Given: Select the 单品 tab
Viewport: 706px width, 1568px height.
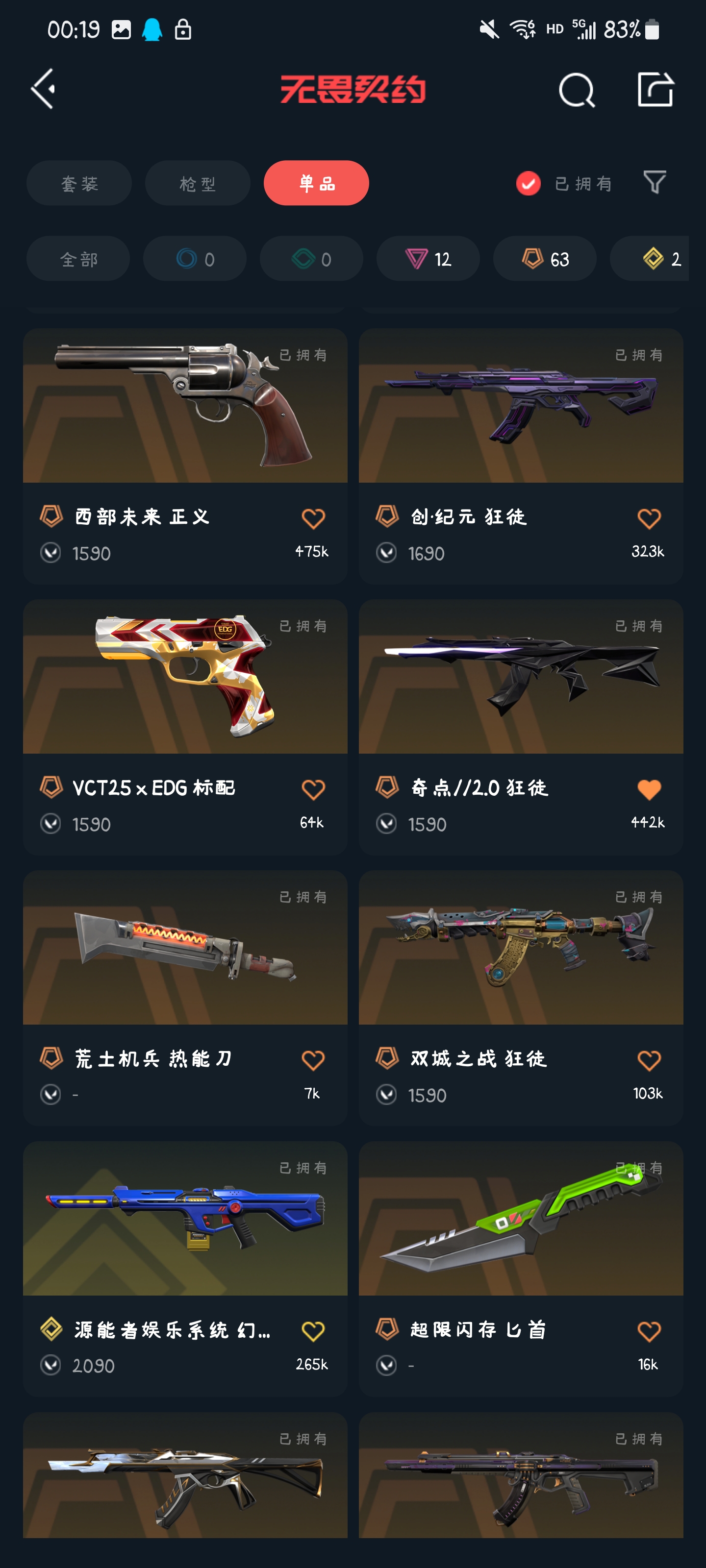Looking at the screenshot, I should (x=316, y=183).
